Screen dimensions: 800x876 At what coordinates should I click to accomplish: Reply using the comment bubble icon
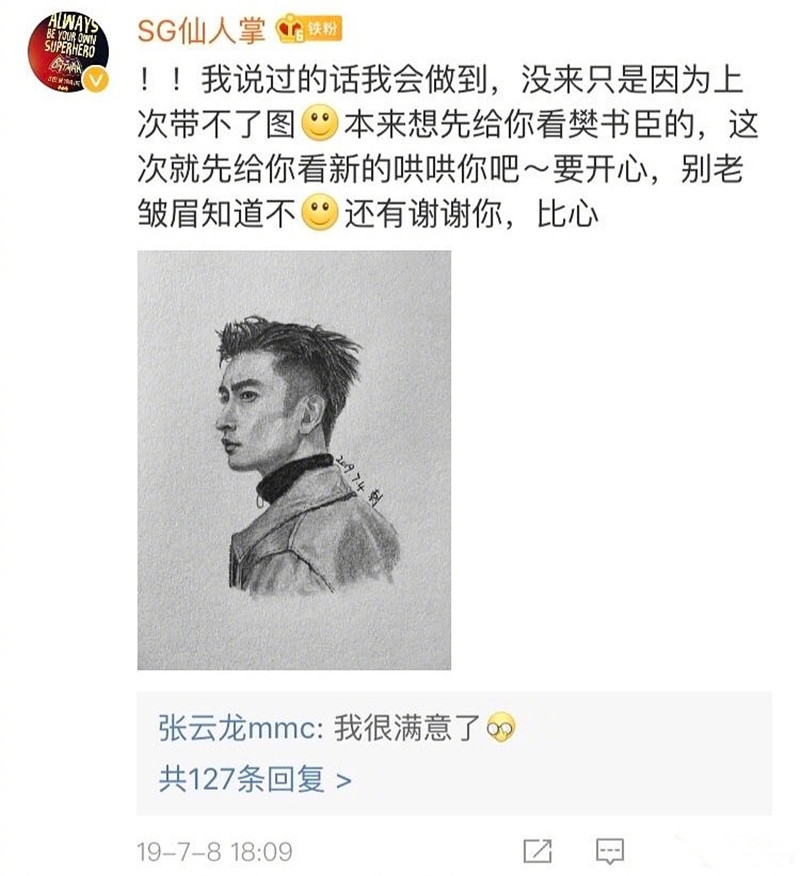click(x=609, y=851)
